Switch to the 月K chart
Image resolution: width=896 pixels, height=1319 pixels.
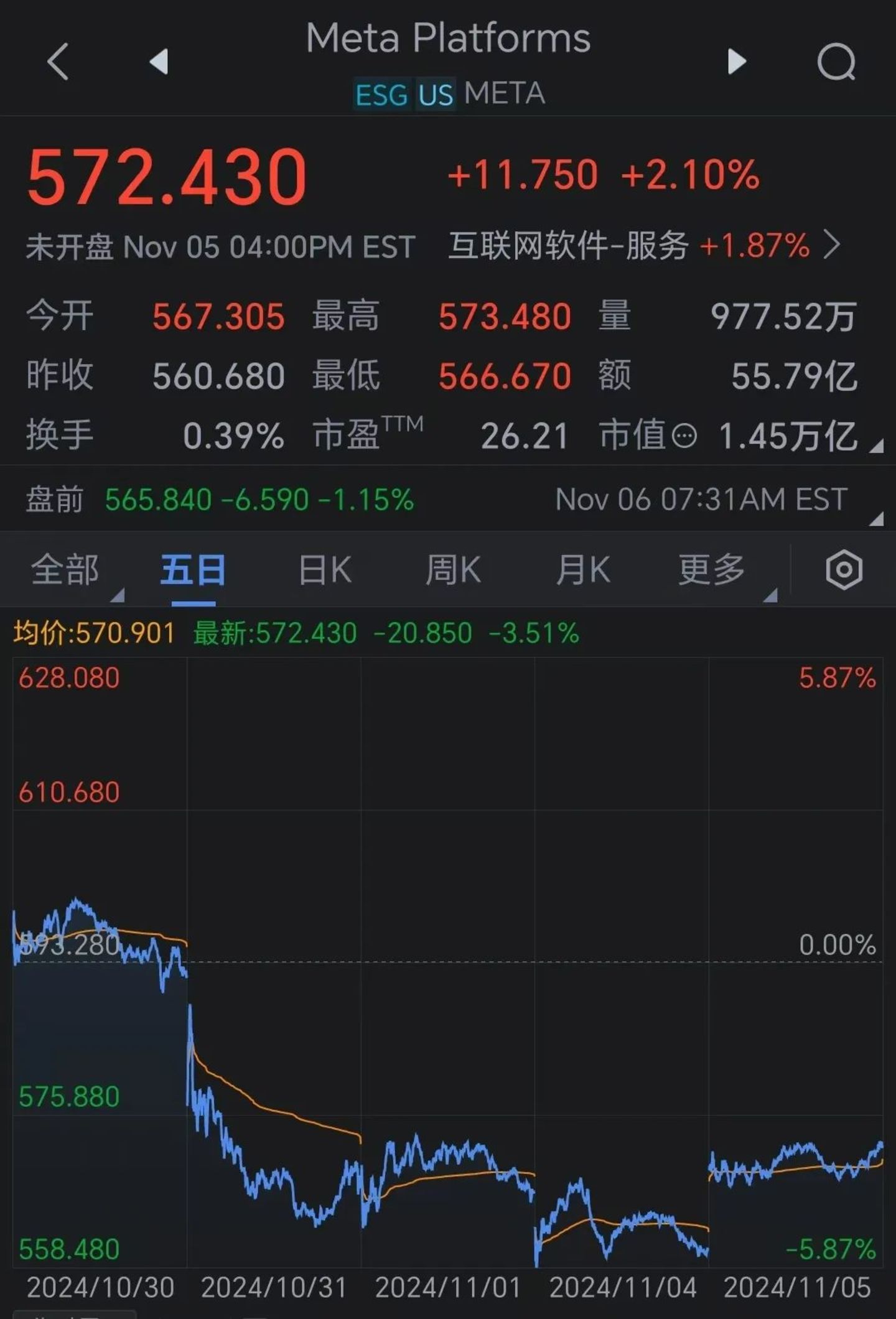(583, 570)
